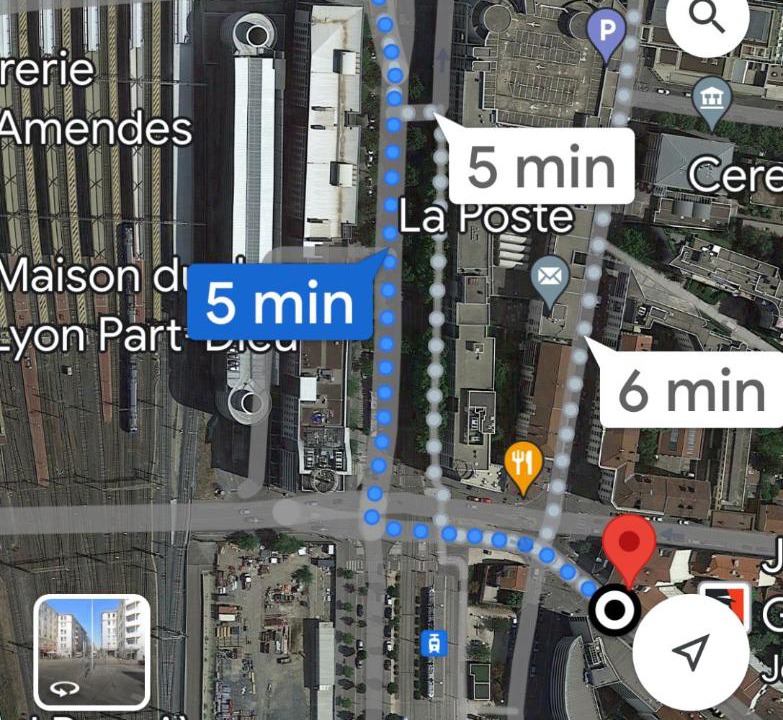Select the alternate 6 min route
The height and width of the screenshot is (720, 783).
tap(690, 388)
